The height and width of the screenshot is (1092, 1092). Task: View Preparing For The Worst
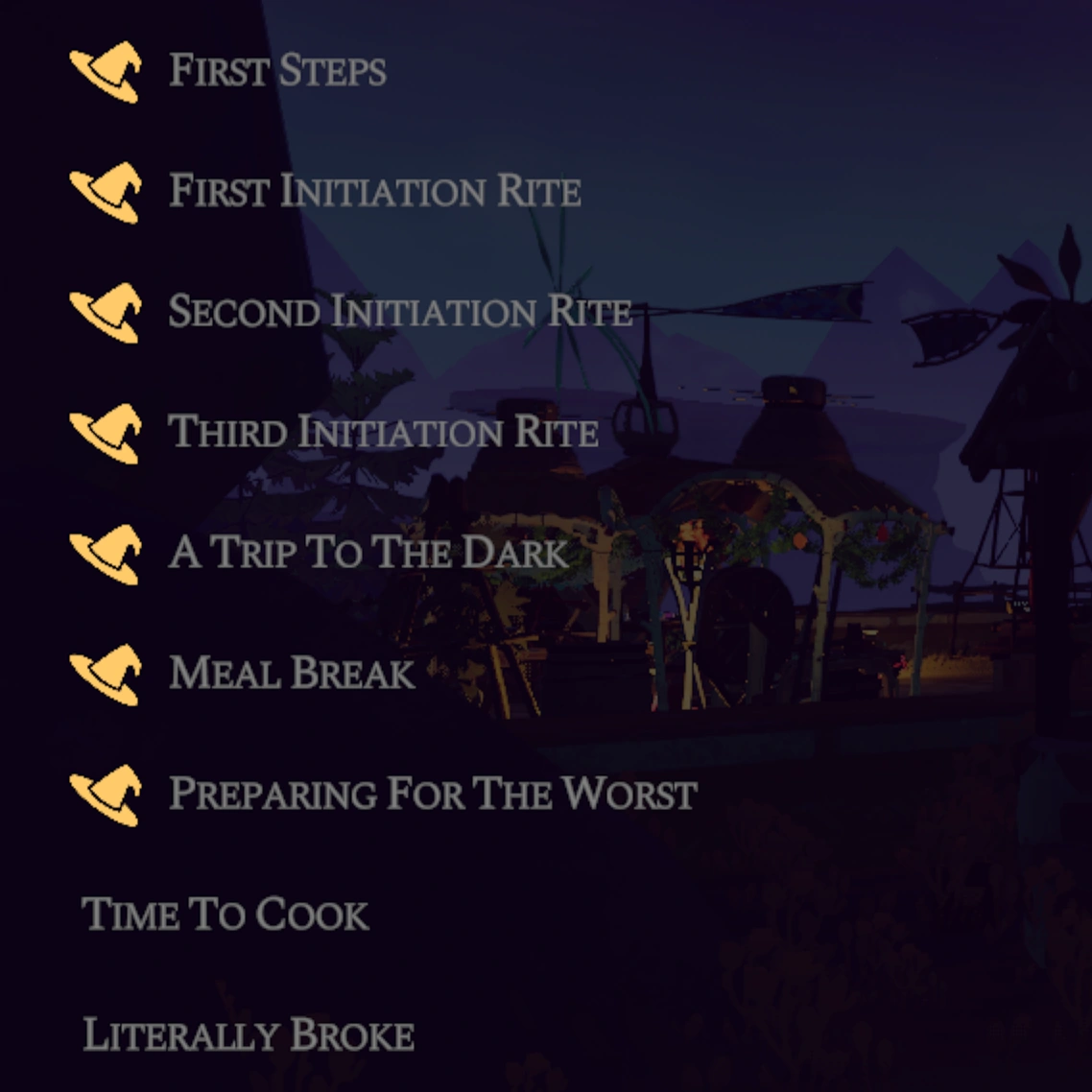pos(433,794)
